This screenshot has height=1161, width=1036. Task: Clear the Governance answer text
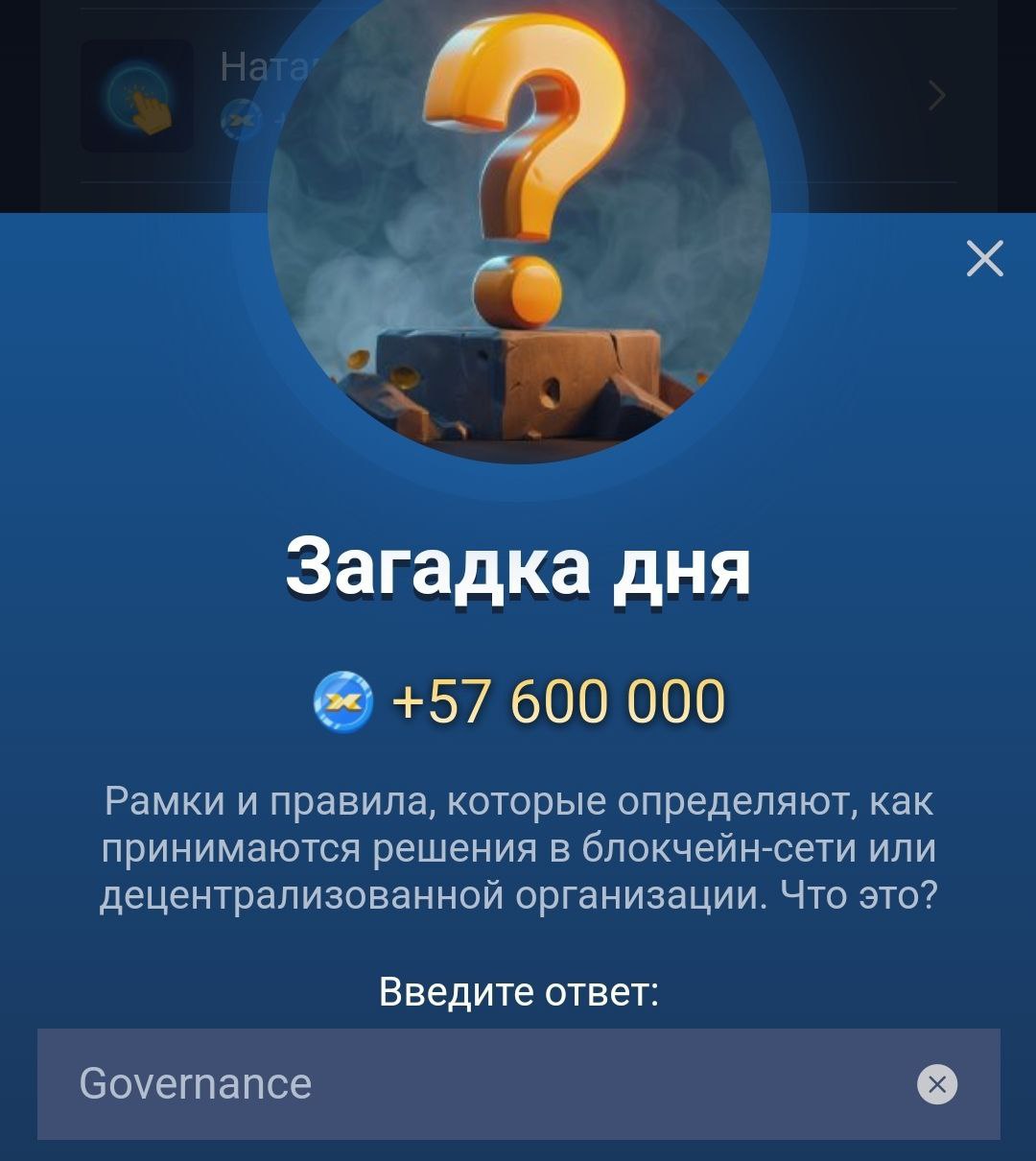(x=937, y=1084)
